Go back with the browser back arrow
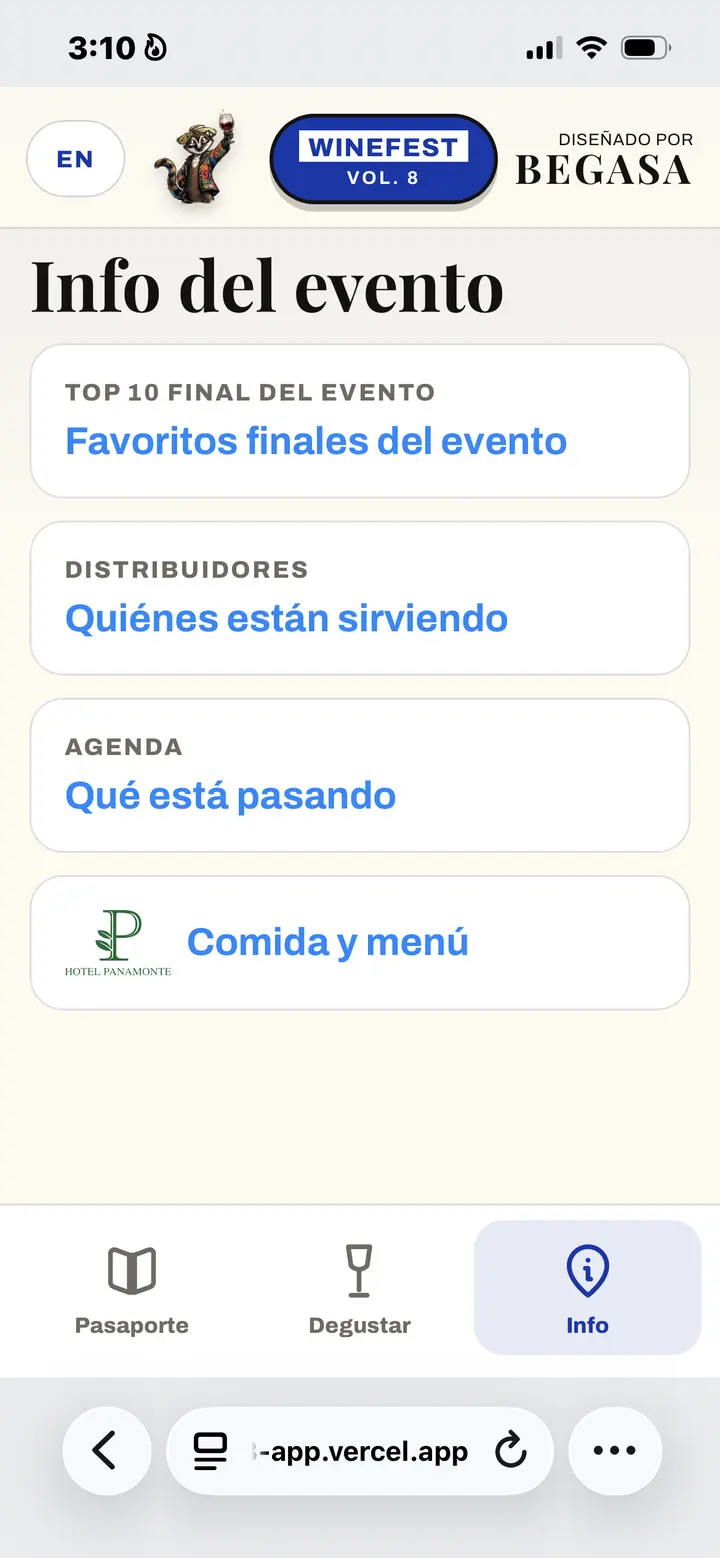The image size is (720, 1558). pos(107,1451)
